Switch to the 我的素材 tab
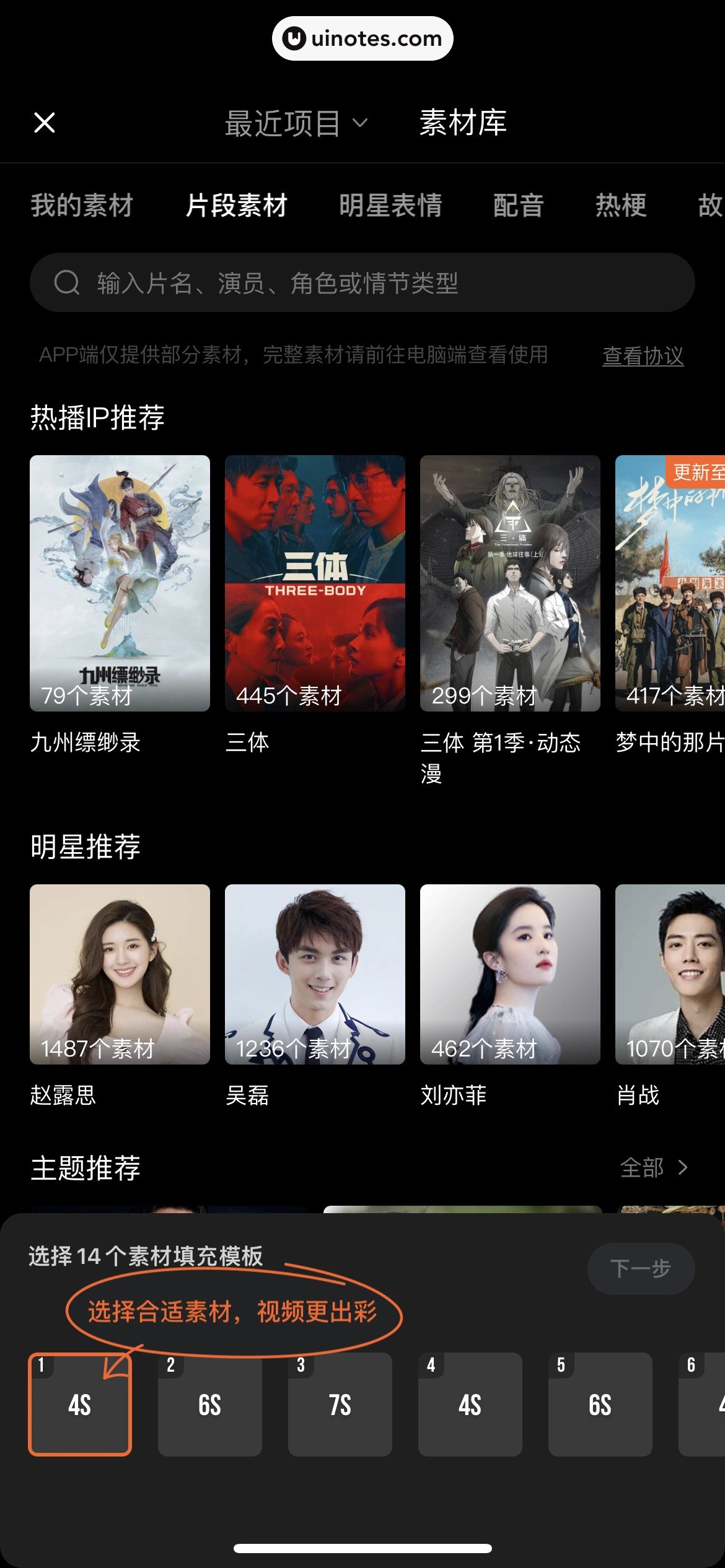725x1568 pixels. click(x=82, y=206)
